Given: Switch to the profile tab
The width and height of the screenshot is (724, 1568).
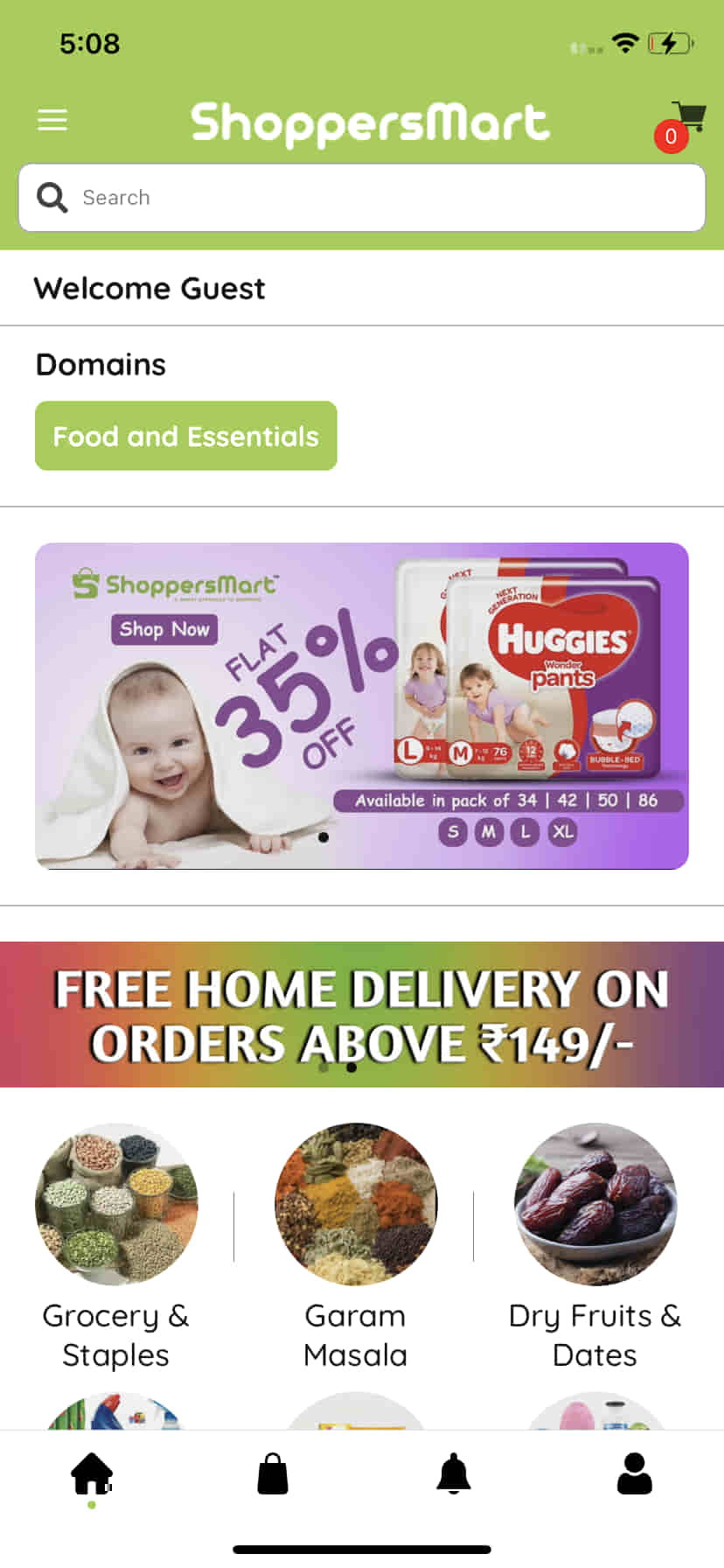Looking at the screenshot, I should point(635,1474).
